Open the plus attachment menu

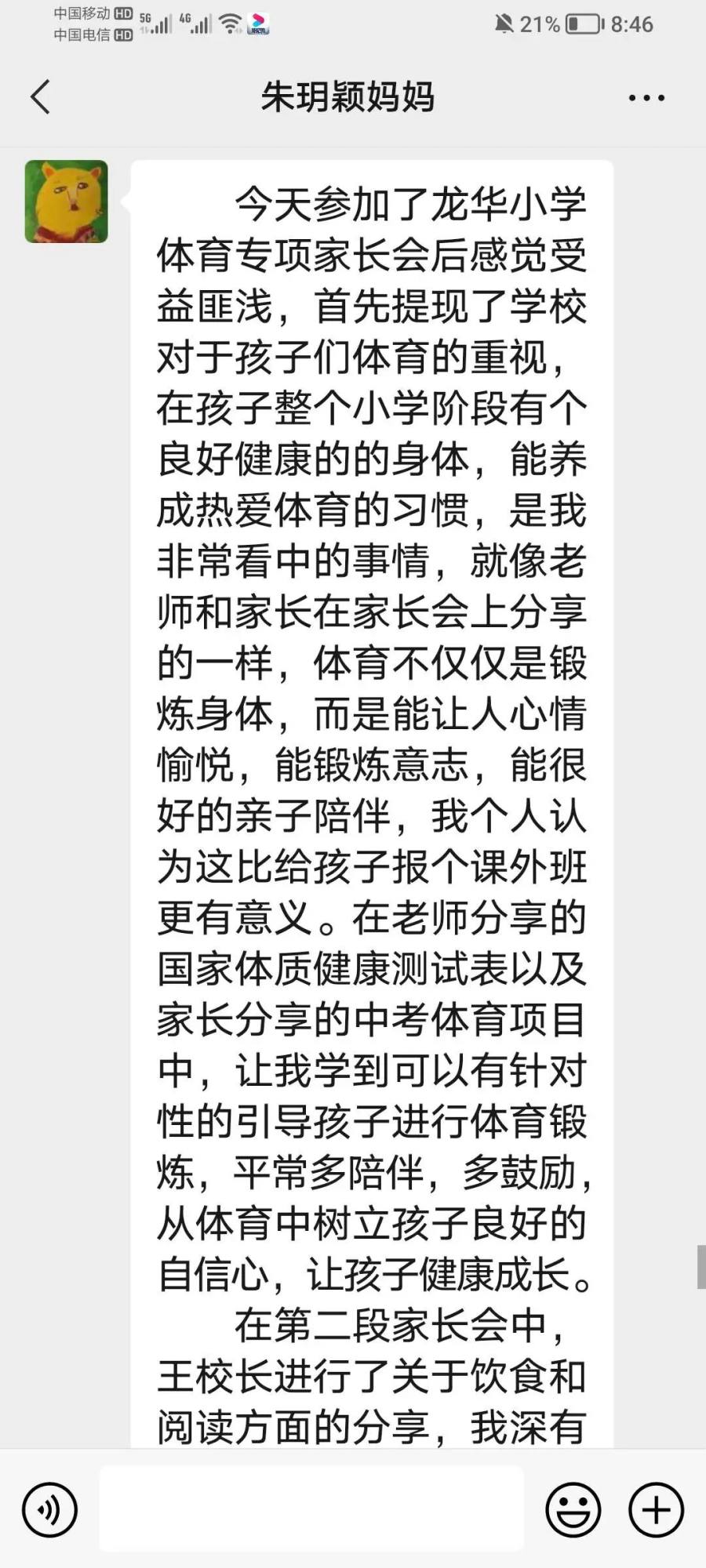(656, 1509)
